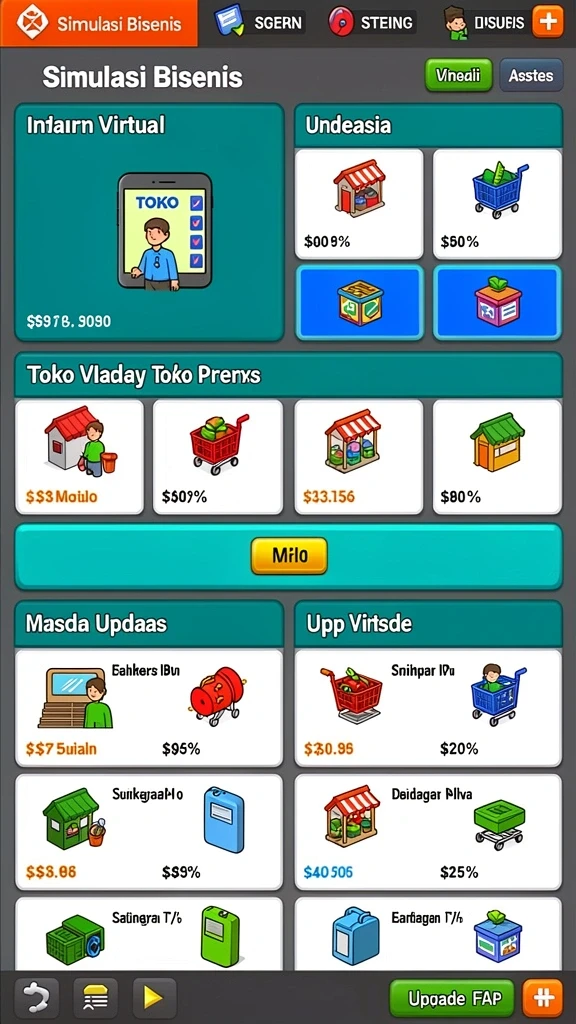576x1024 pixels.
Task: Open the SGERN top bar item
Action: [260, 22]
